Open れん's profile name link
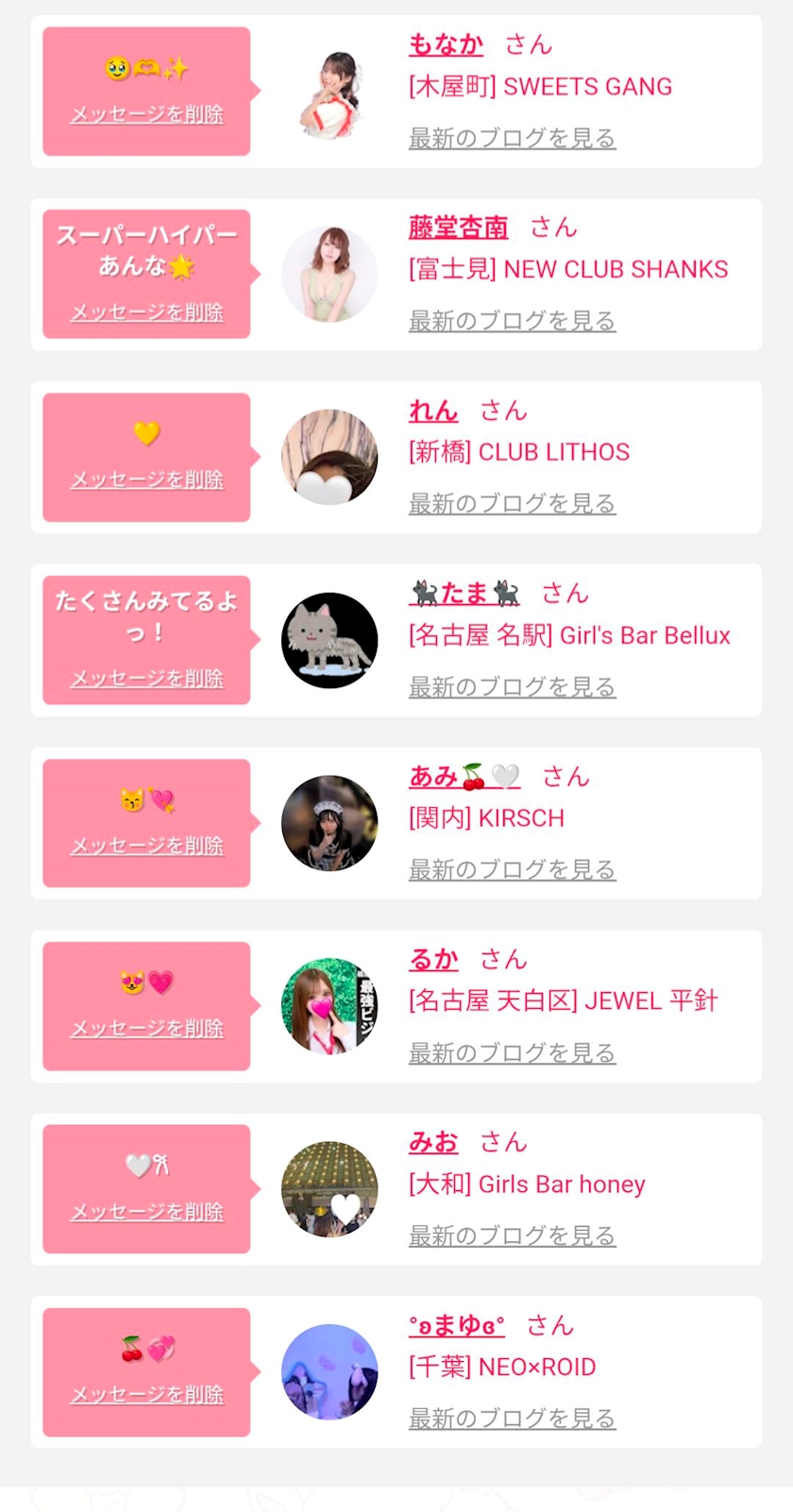 433,411
